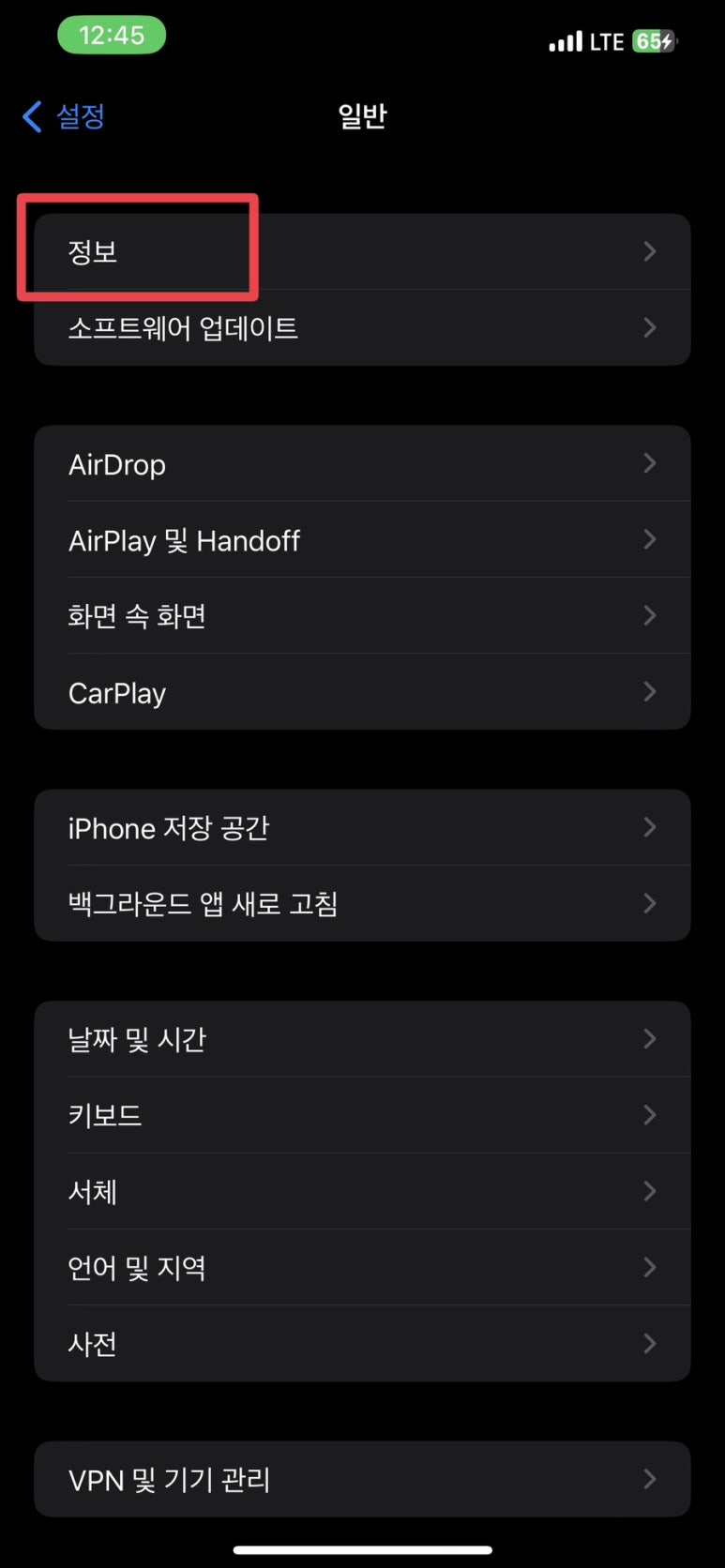The width and height of the screenshot is (725, 1568).
Task: Open 소프트웨어 업데이트
Action: 362,327
